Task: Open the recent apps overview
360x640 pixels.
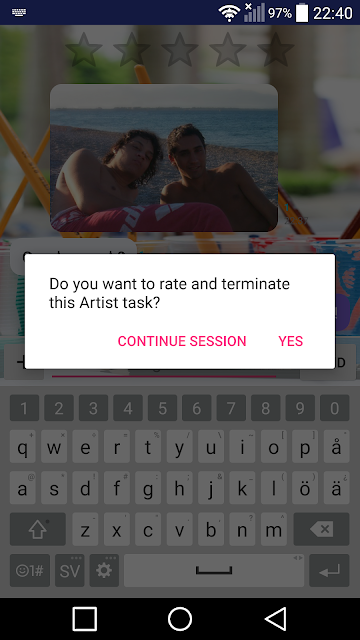Action: click(84, 619)
